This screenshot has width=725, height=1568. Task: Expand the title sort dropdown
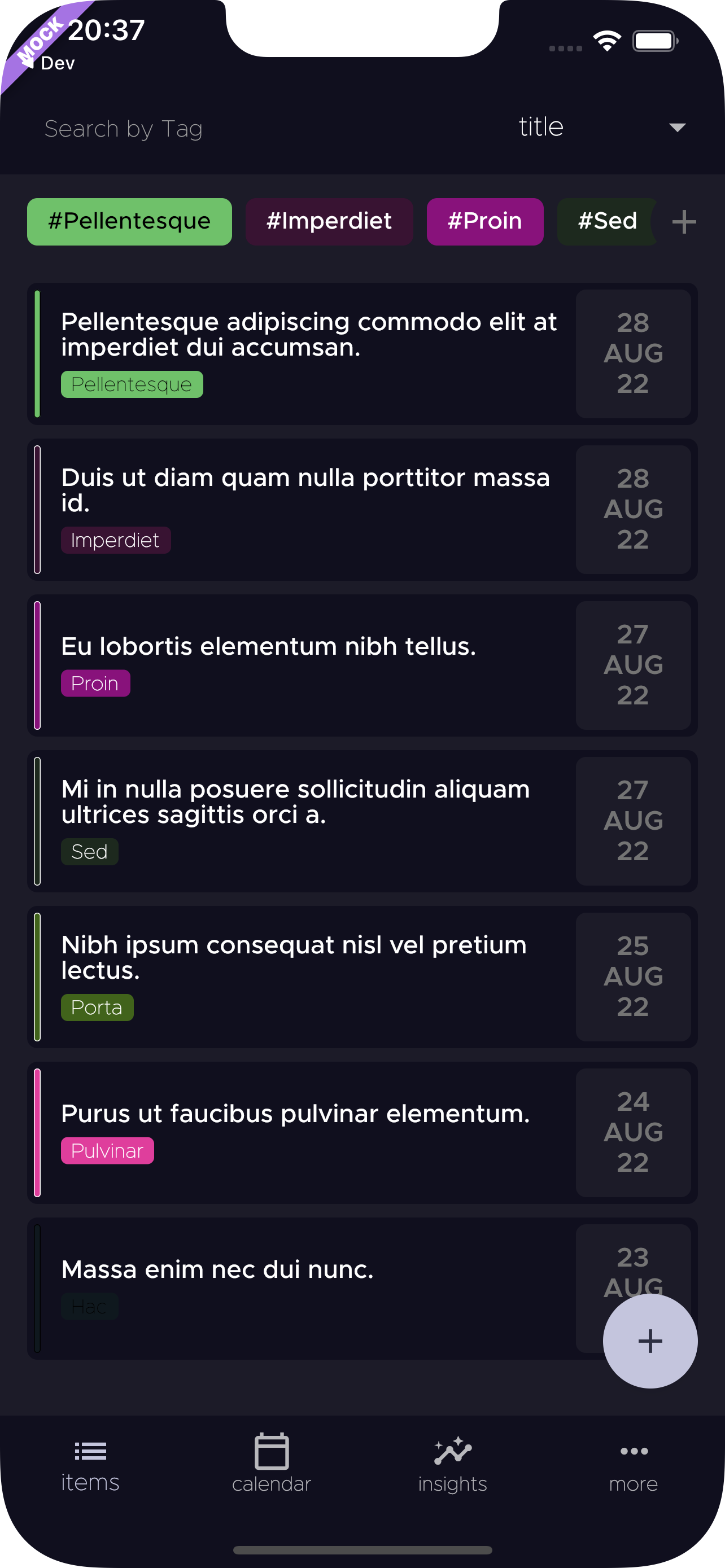602,127
